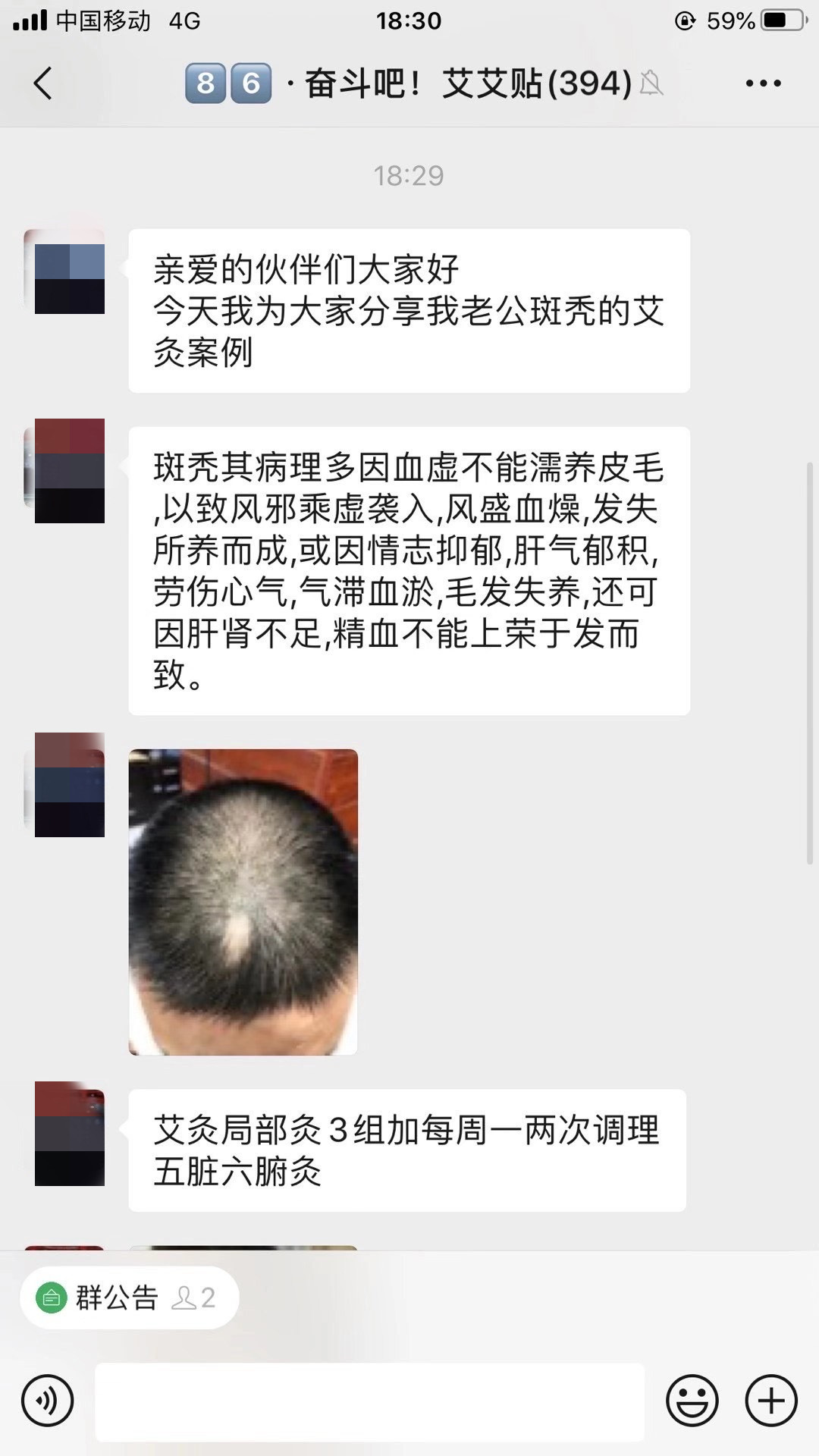Open the 群公告 group notice
Viewport: 819px width, 1456px height.
coord(129,1298)
